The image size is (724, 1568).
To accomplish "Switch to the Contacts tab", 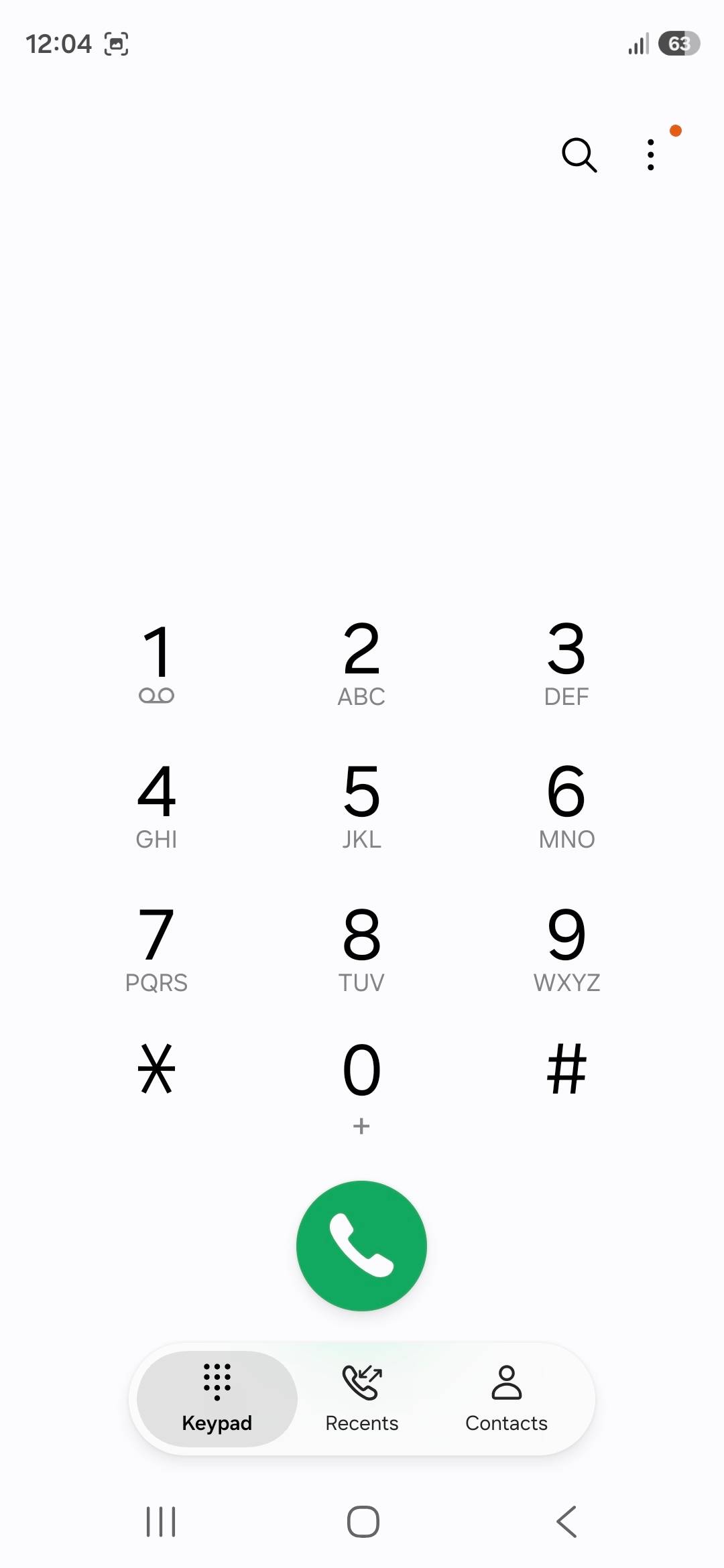I will tap(507, 1398).
